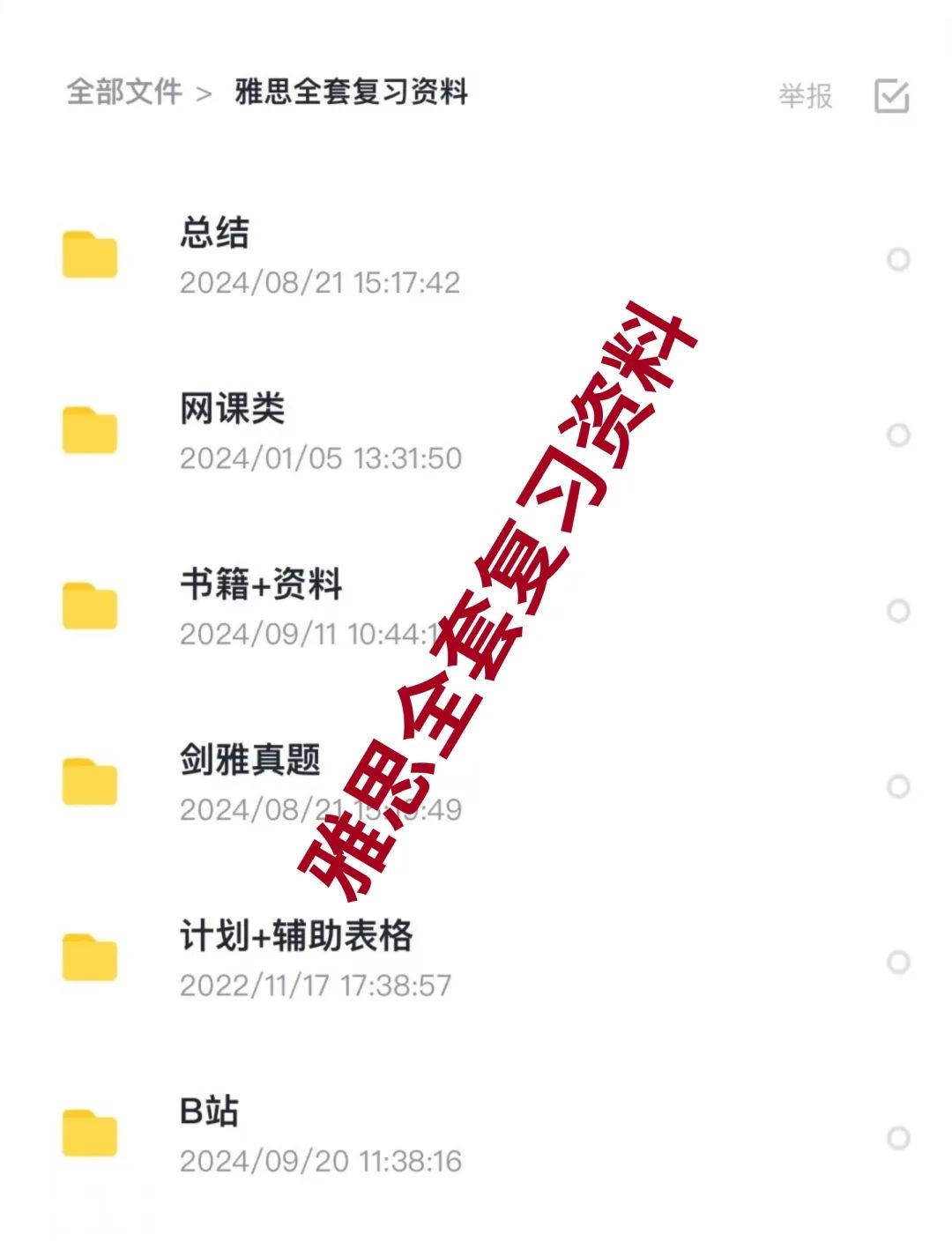The height and width of the screenshot is (1242, 952).
Task: Open the 书籍+资料 folder
Action: pyautogui.click(x=261, y=584)
